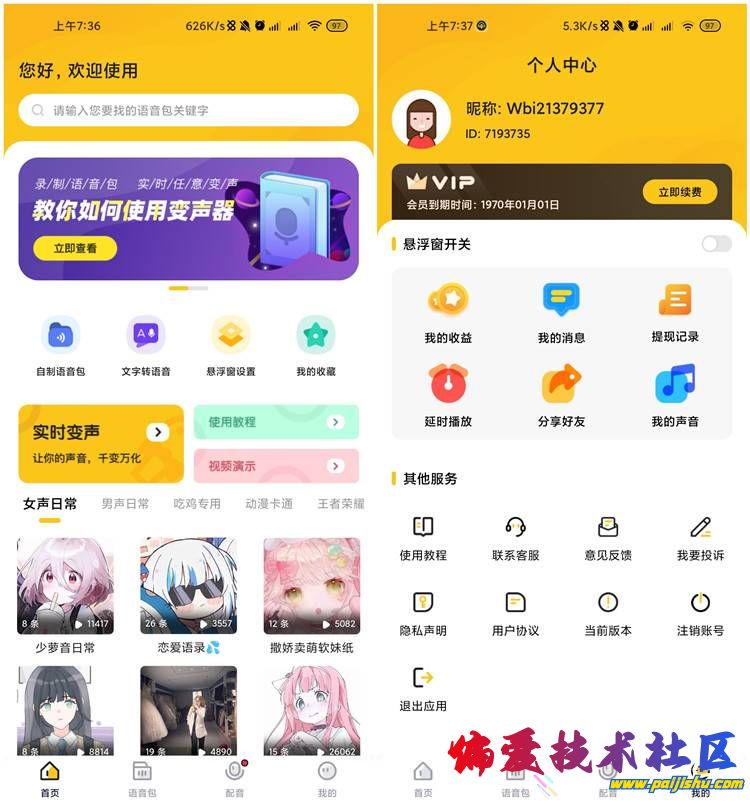Open 提现记录
750x808 pixels.
click(675, 312)
